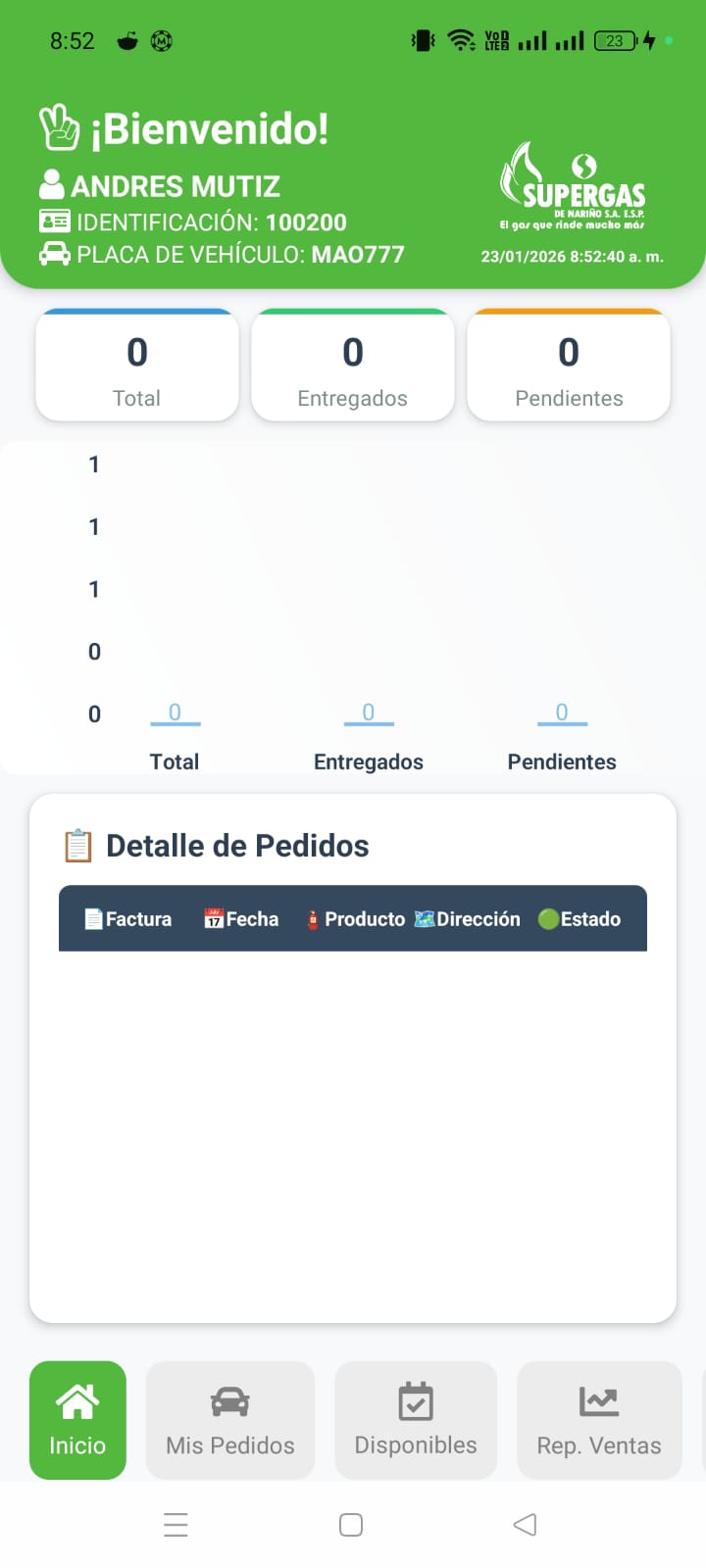Viewport: 706px width, 1568px height.
Task: Select the home icon in the Inicio tab
Action: point(77,1399)
